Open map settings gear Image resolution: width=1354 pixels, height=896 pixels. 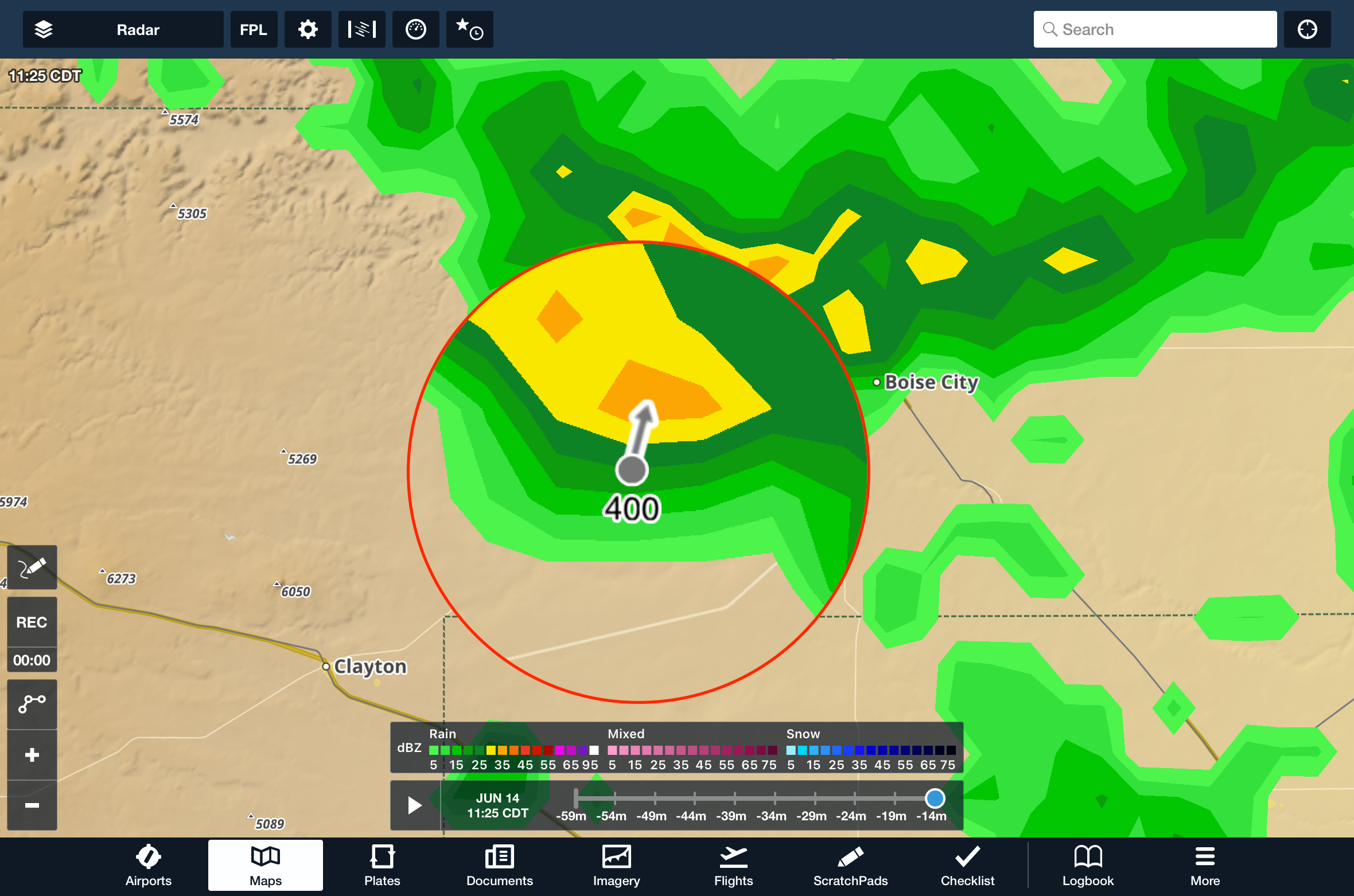click(x=308, y=29)
